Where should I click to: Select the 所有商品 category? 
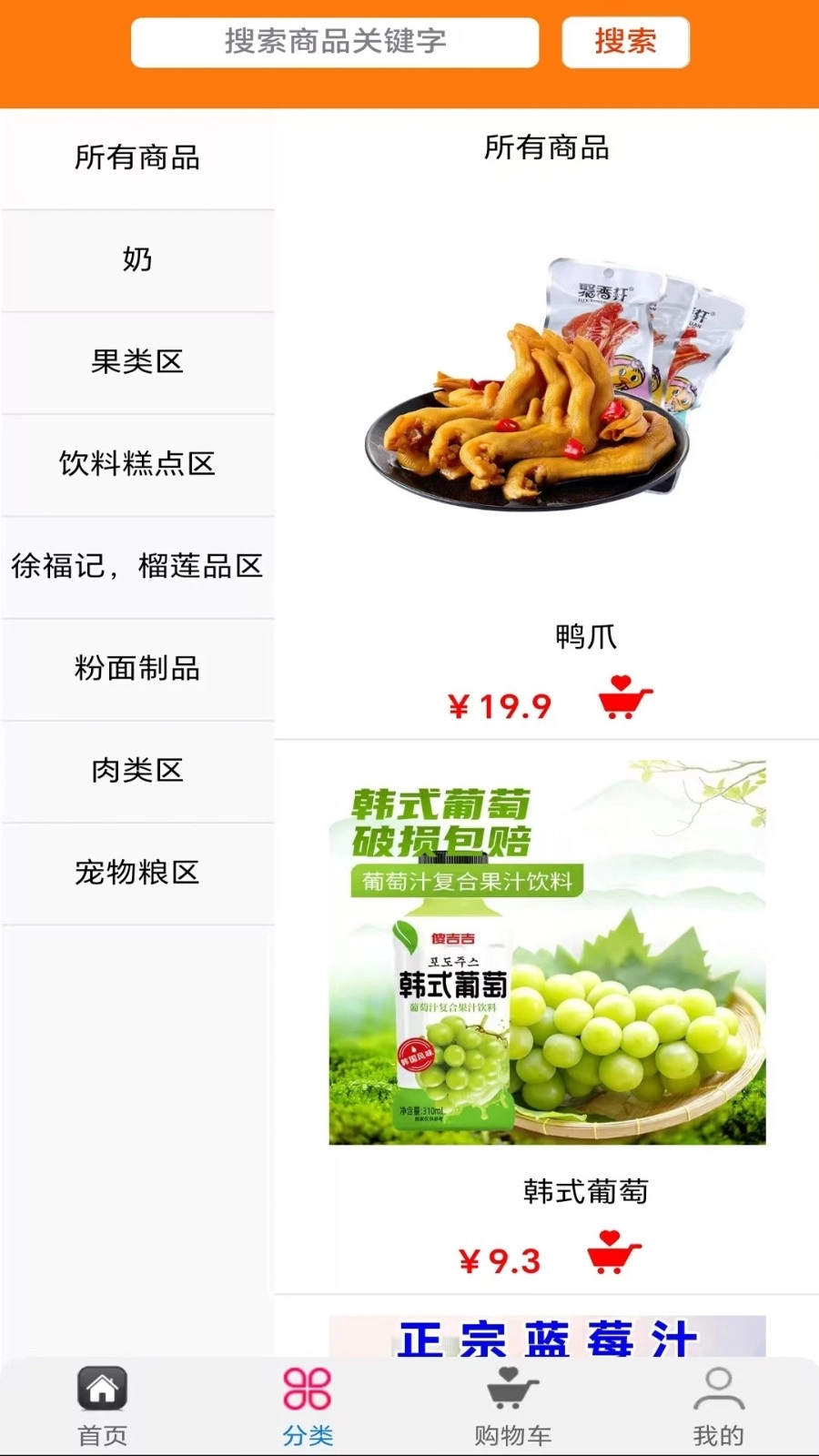[136, 158]
